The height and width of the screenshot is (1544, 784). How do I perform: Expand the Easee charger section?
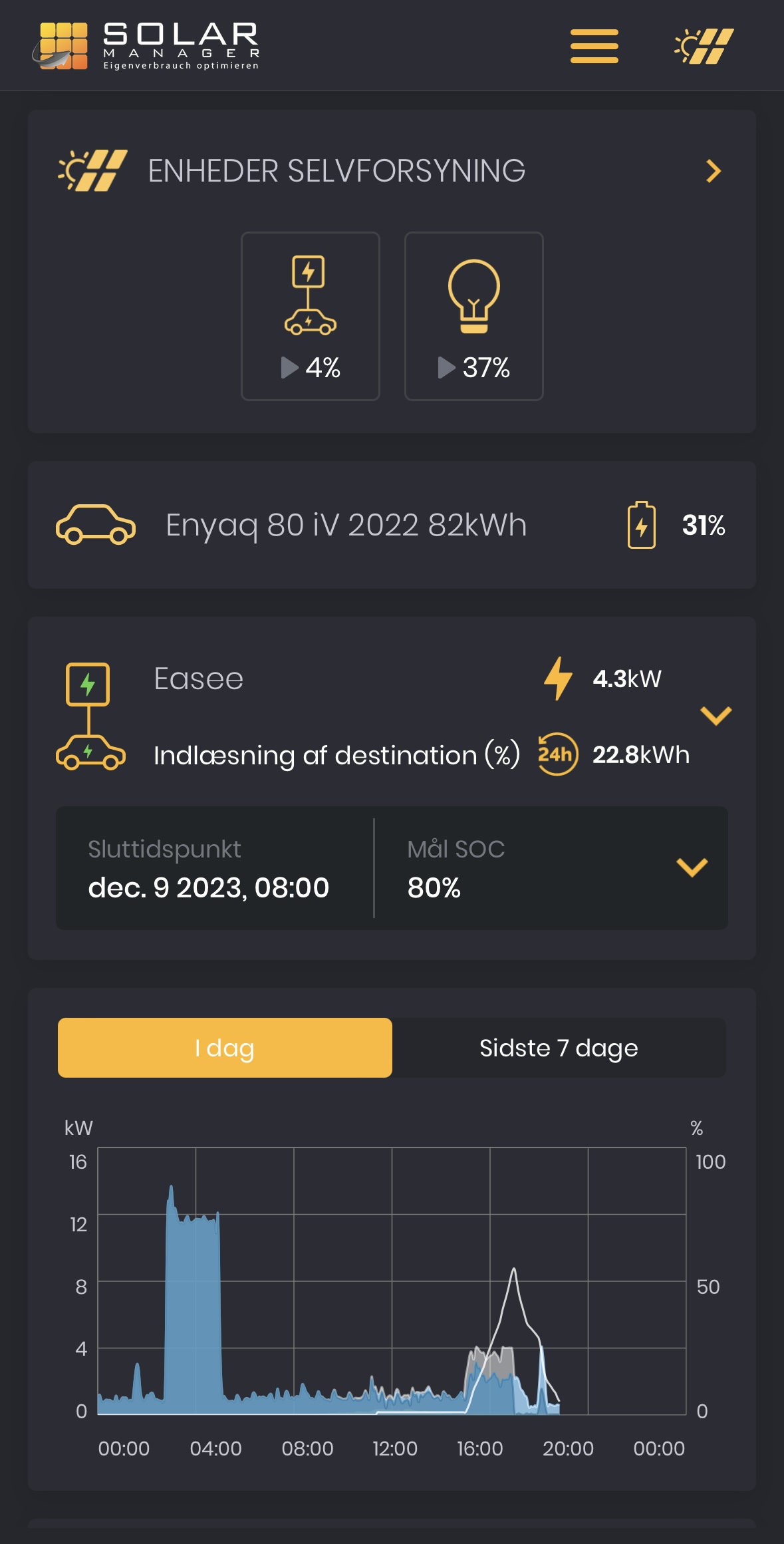[x=716, y=716]
